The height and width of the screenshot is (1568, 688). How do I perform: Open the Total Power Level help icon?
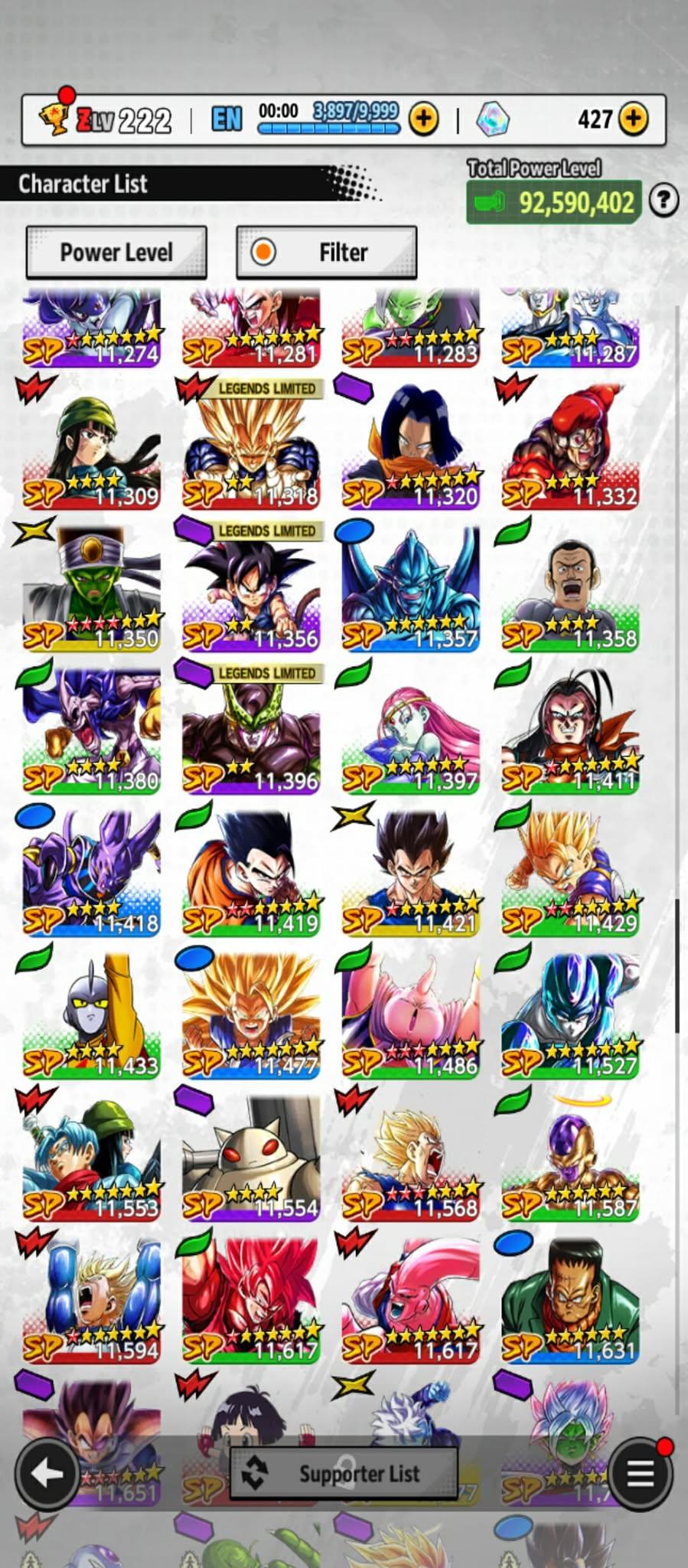(664, 201)
